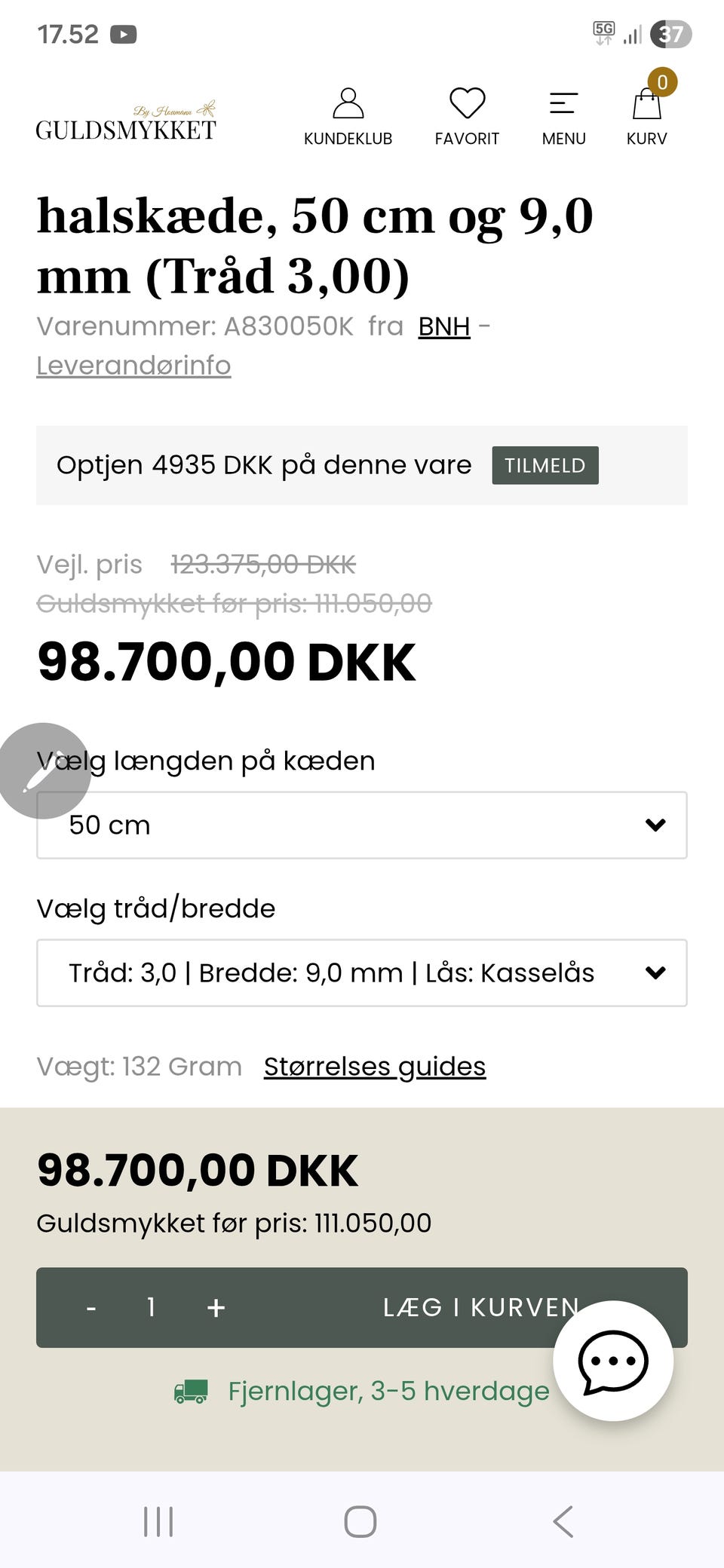This screenshot has width=724, height=1568.
Task: Tap the Tilmeld button
Action: (x=545, y=465)
